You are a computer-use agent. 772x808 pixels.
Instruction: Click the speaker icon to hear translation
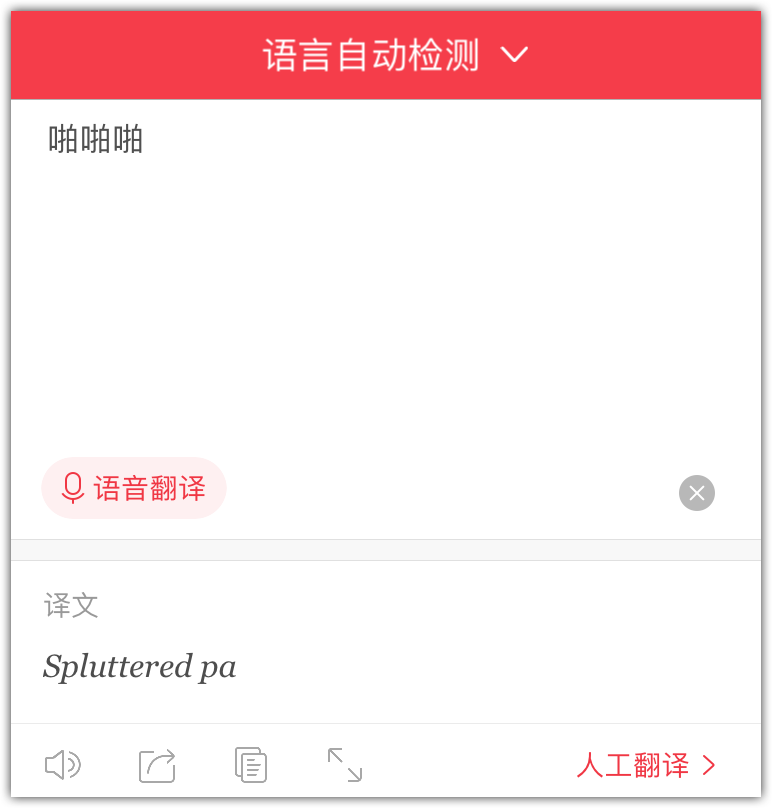pyautogui.click(x=62, y=765)
